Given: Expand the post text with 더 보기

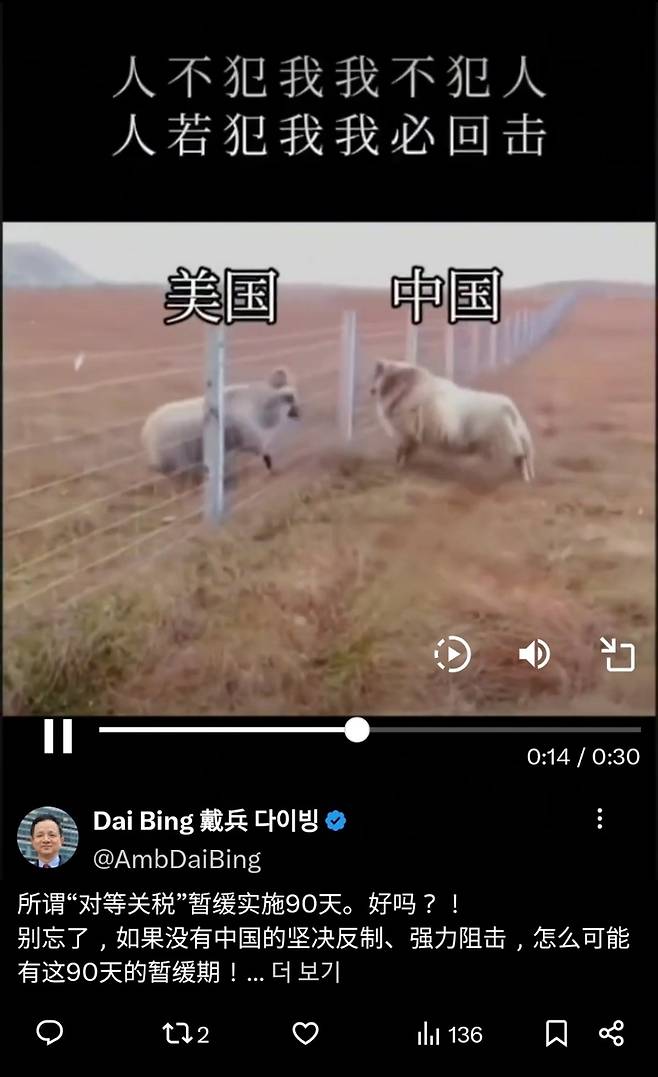Looking at the screenshot, I should 307,972.
